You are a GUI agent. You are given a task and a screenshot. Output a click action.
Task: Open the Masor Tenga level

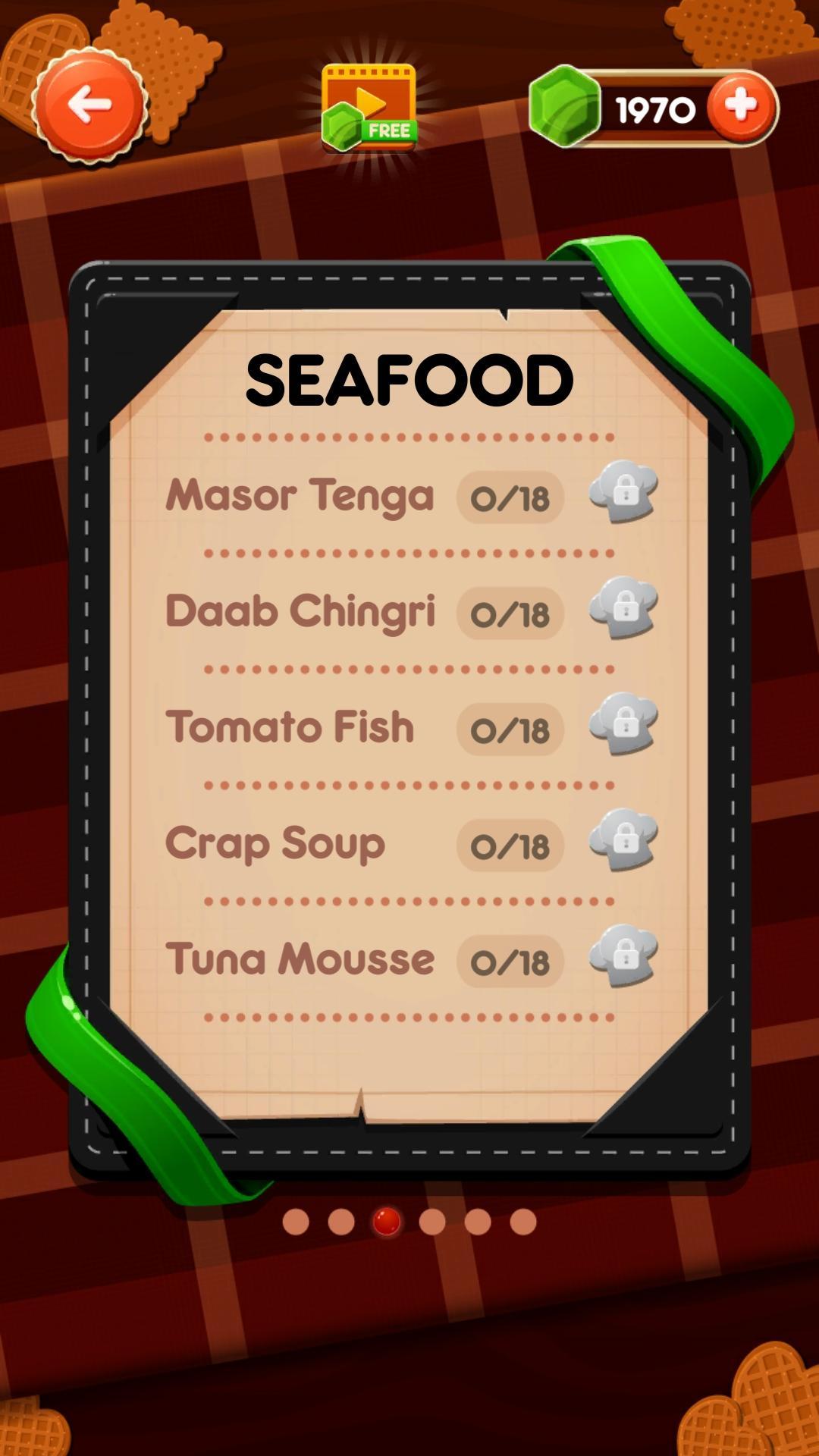300,497
